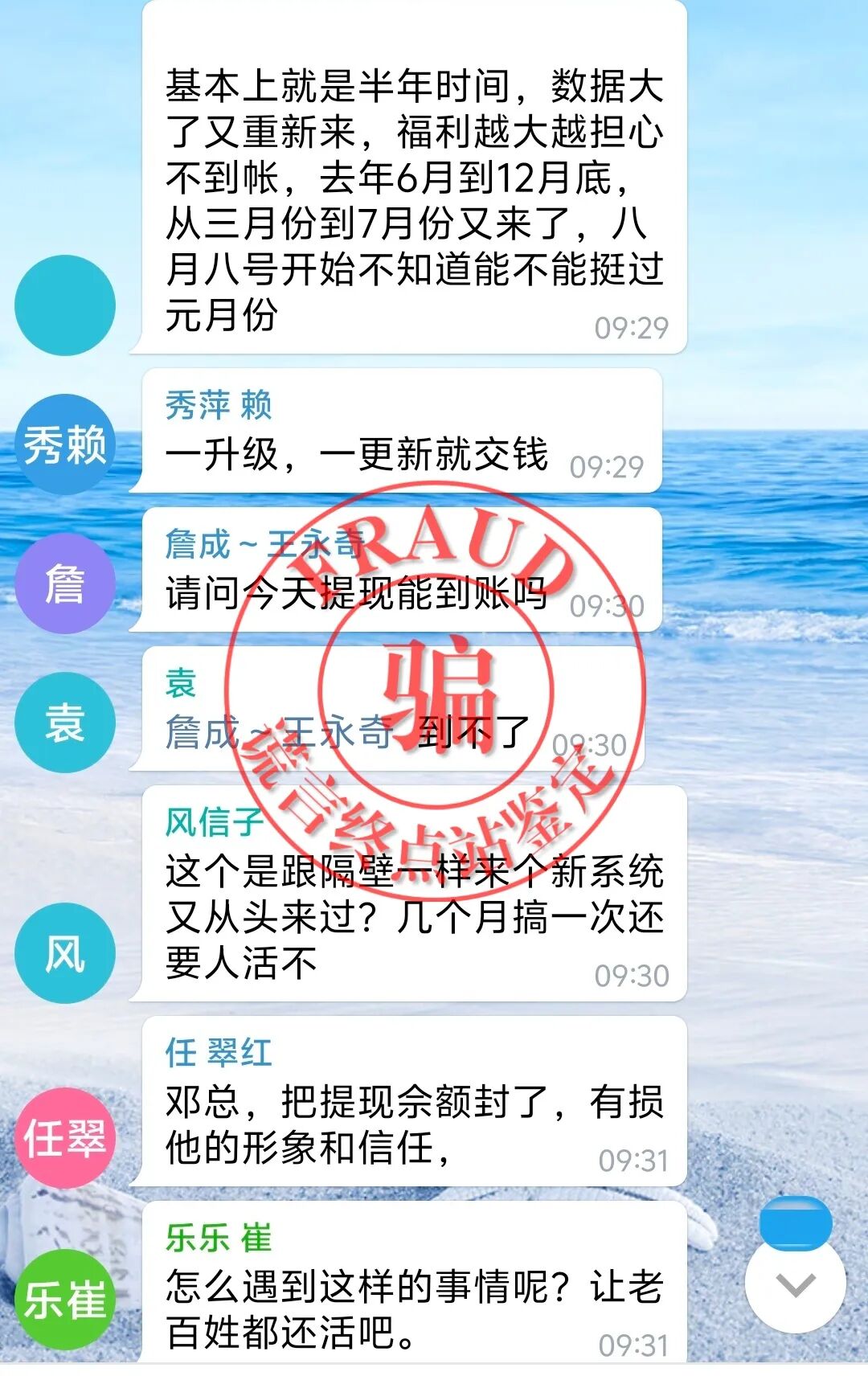The height and width of the screenshot is (1376, 868).
Task: Jump to latest messages with down arrow
Action: pyautogui.click(x=795, y=1284)
